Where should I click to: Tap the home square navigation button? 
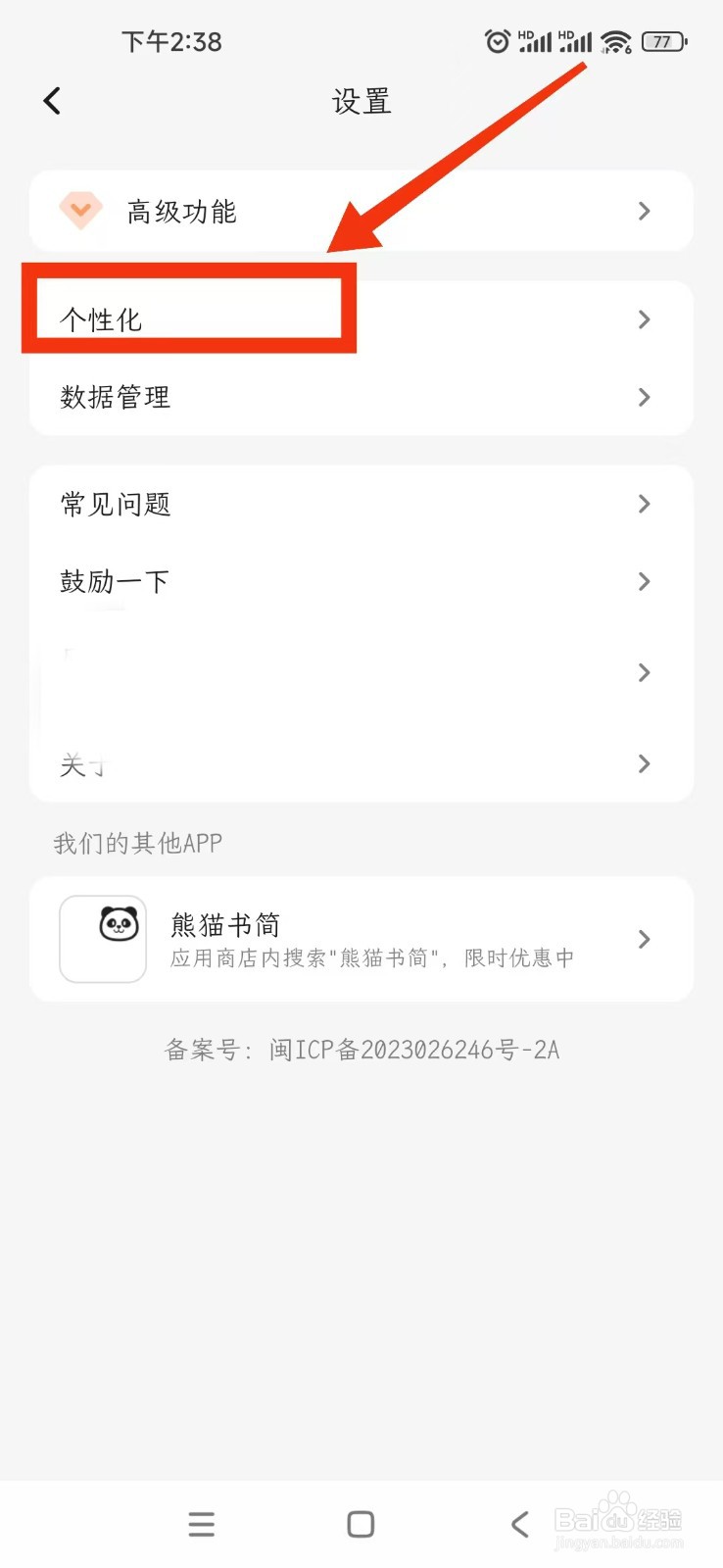point(361,1524)
